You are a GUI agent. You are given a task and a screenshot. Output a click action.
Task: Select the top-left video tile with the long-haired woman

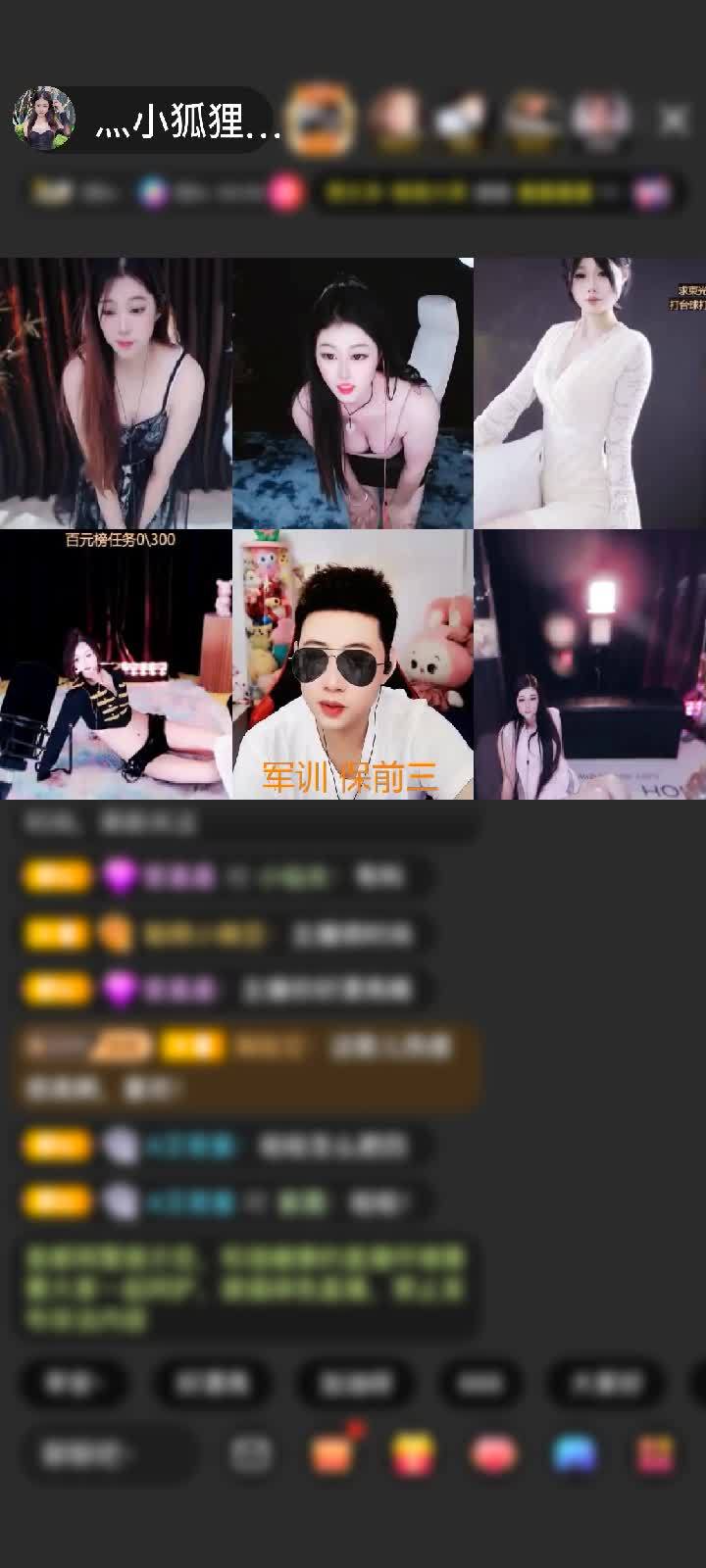pos(116,393)
